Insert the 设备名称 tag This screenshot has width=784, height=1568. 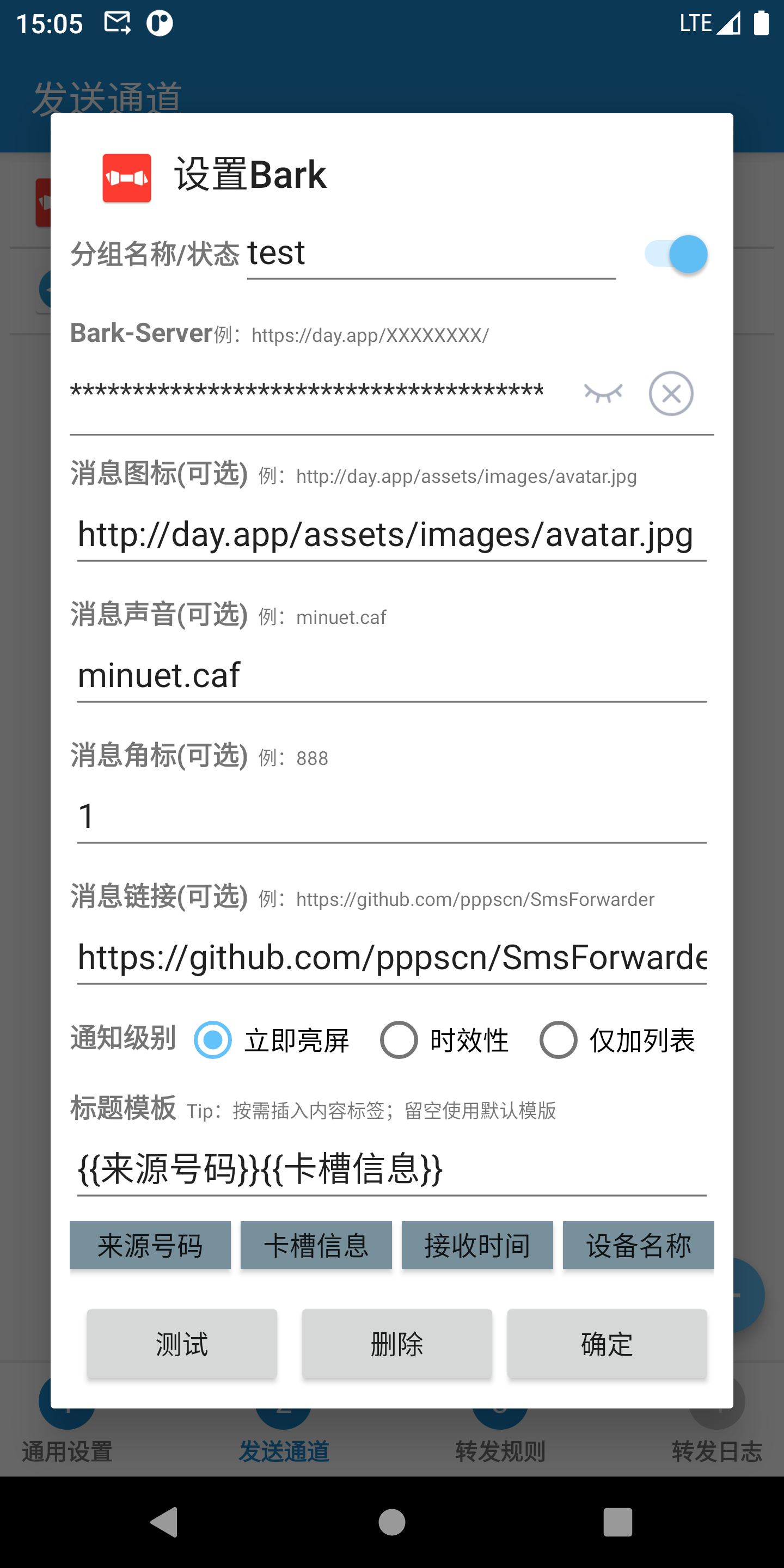coord(638,1245)
